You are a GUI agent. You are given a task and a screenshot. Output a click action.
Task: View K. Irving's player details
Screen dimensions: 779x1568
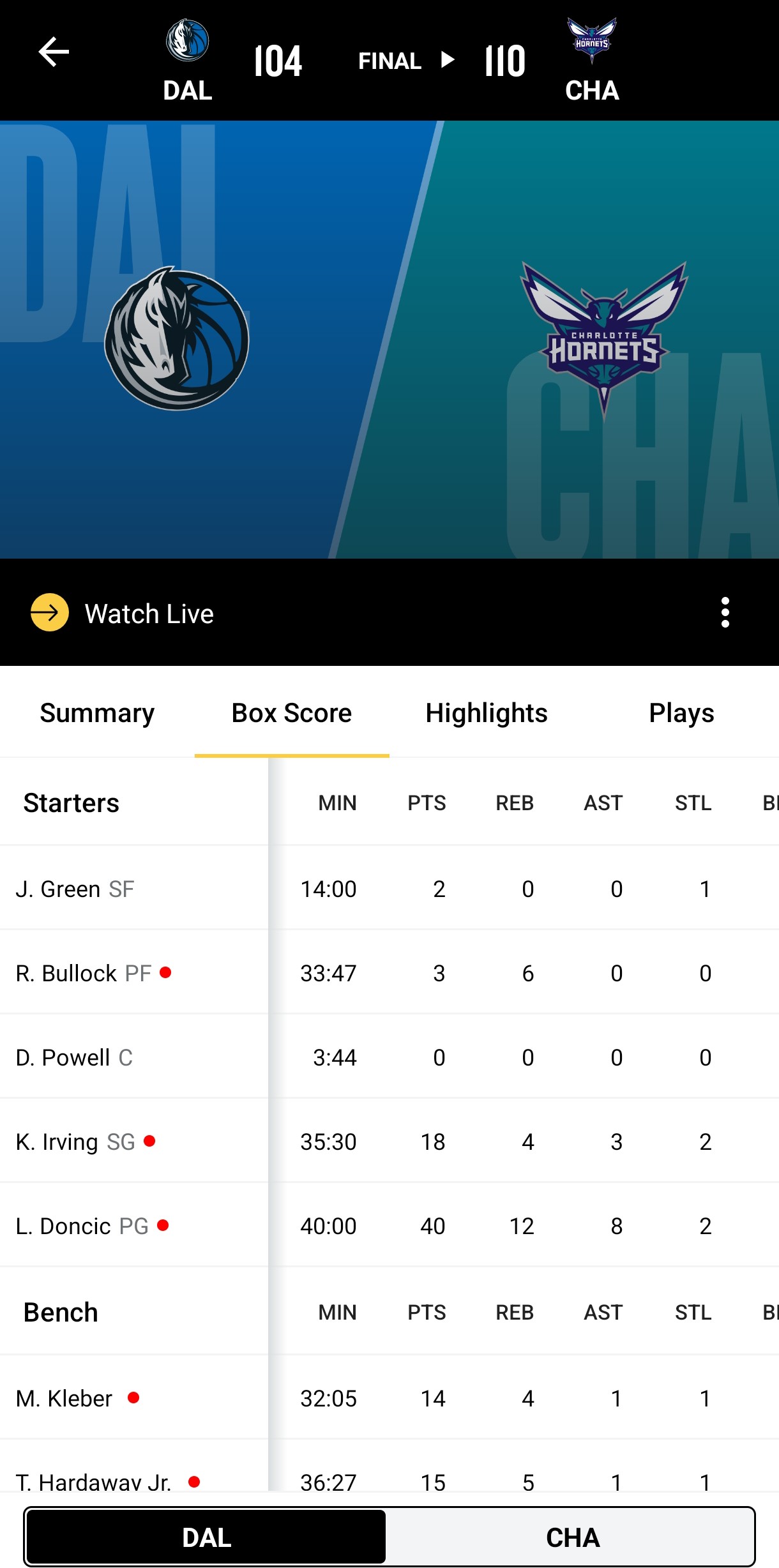[x=390, y=1142]
